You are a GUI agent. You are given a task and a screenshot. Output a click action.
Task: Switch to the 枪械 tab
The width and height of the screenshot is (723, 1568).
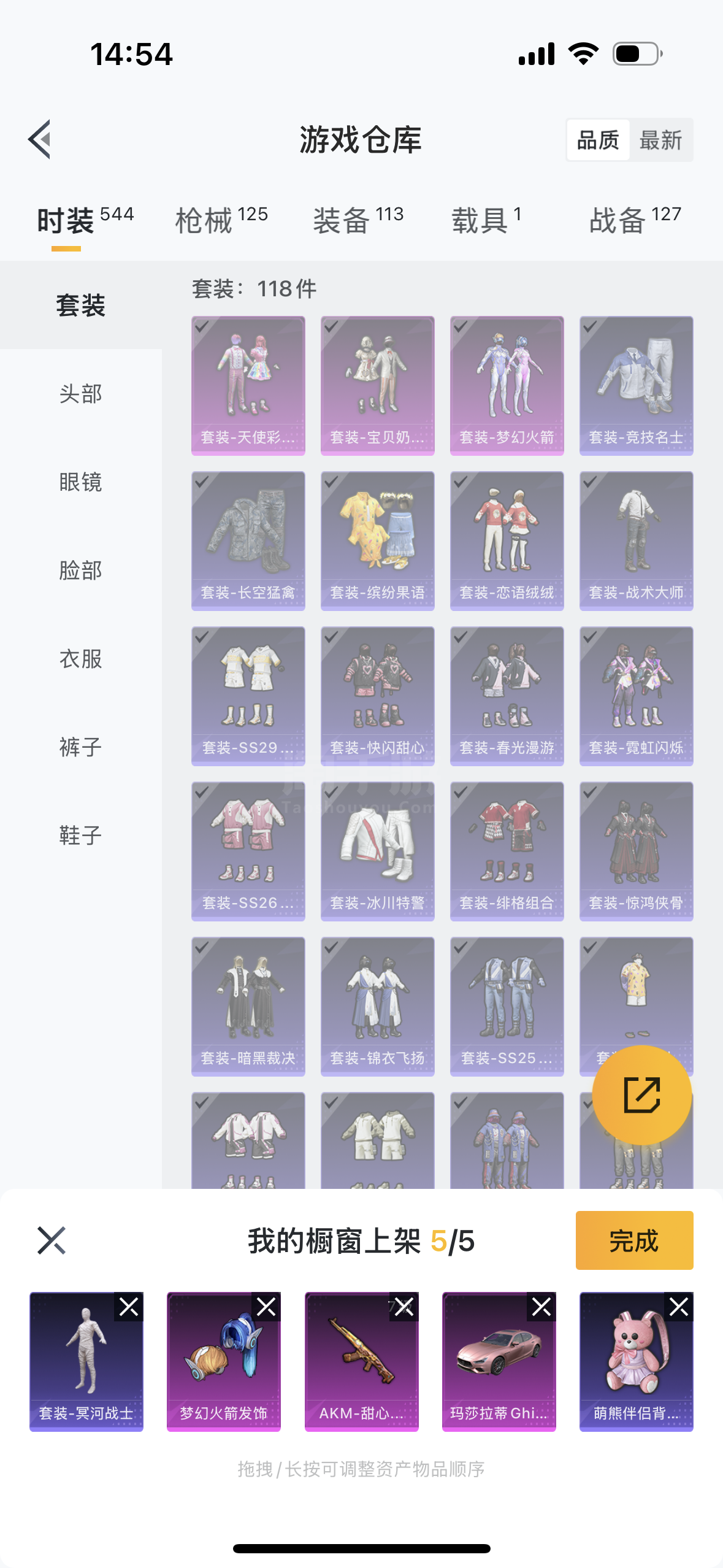coord(221,219)
